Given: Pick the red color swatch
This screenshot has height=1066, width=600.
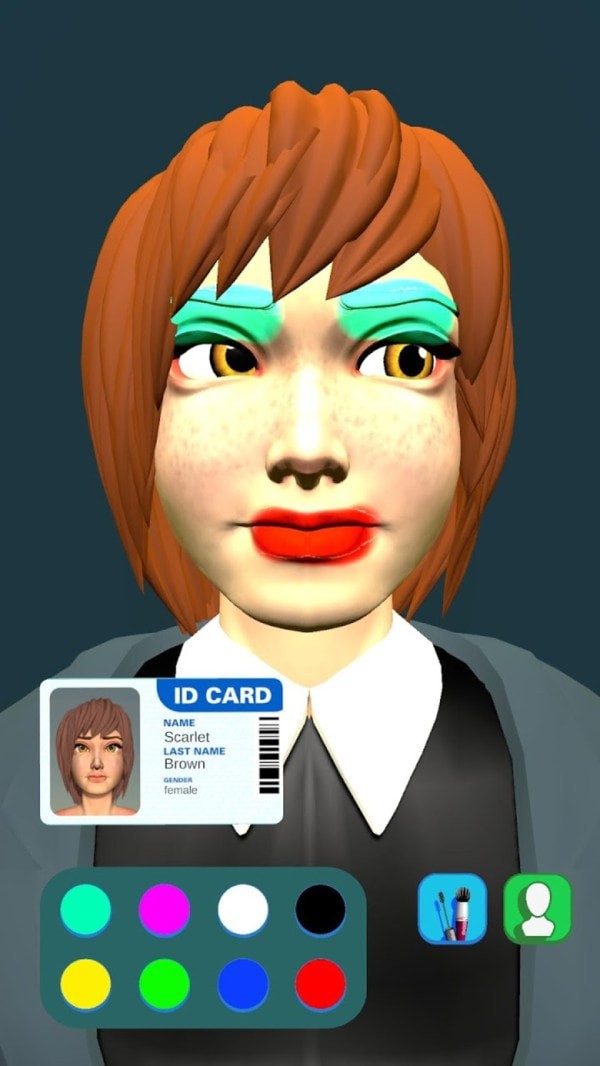Looking at the screenshot, I should (x=320, y=984).
